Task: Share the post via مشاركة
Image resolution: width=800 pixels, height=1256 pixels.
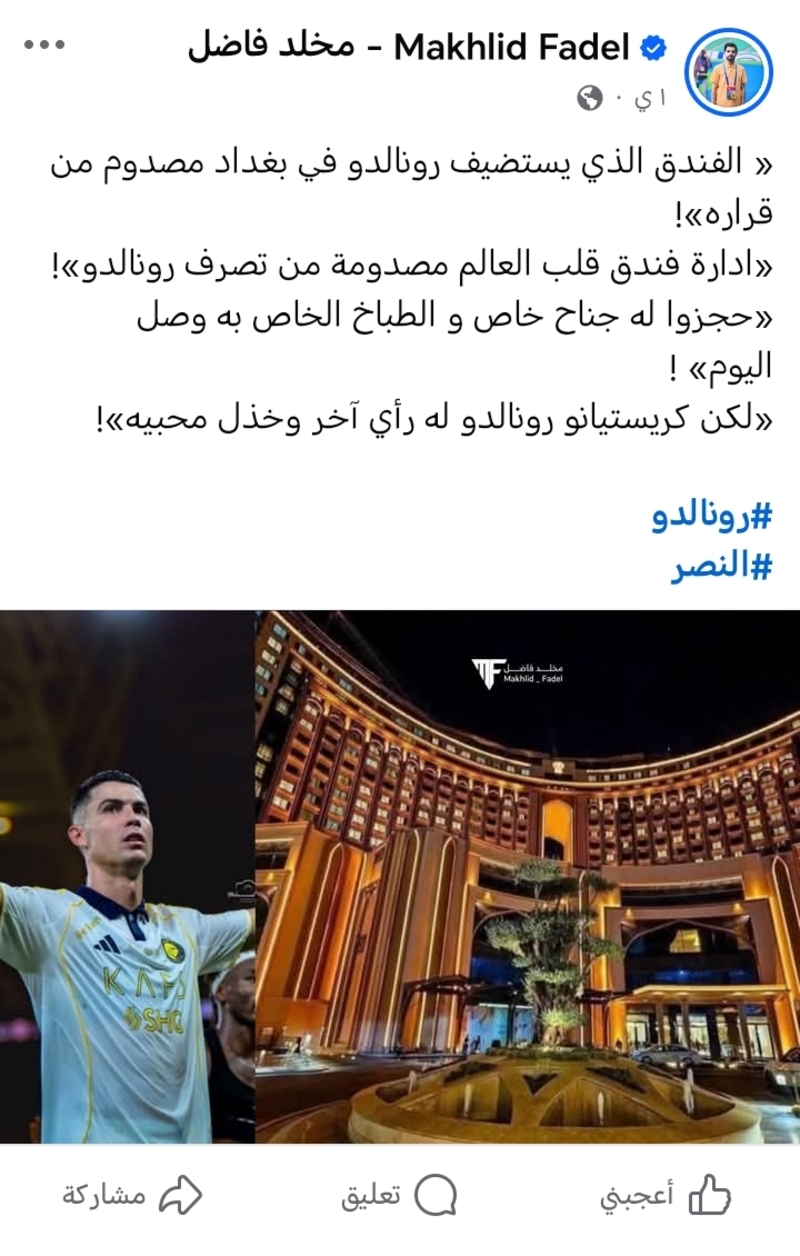Action: tap(132, 1195)
